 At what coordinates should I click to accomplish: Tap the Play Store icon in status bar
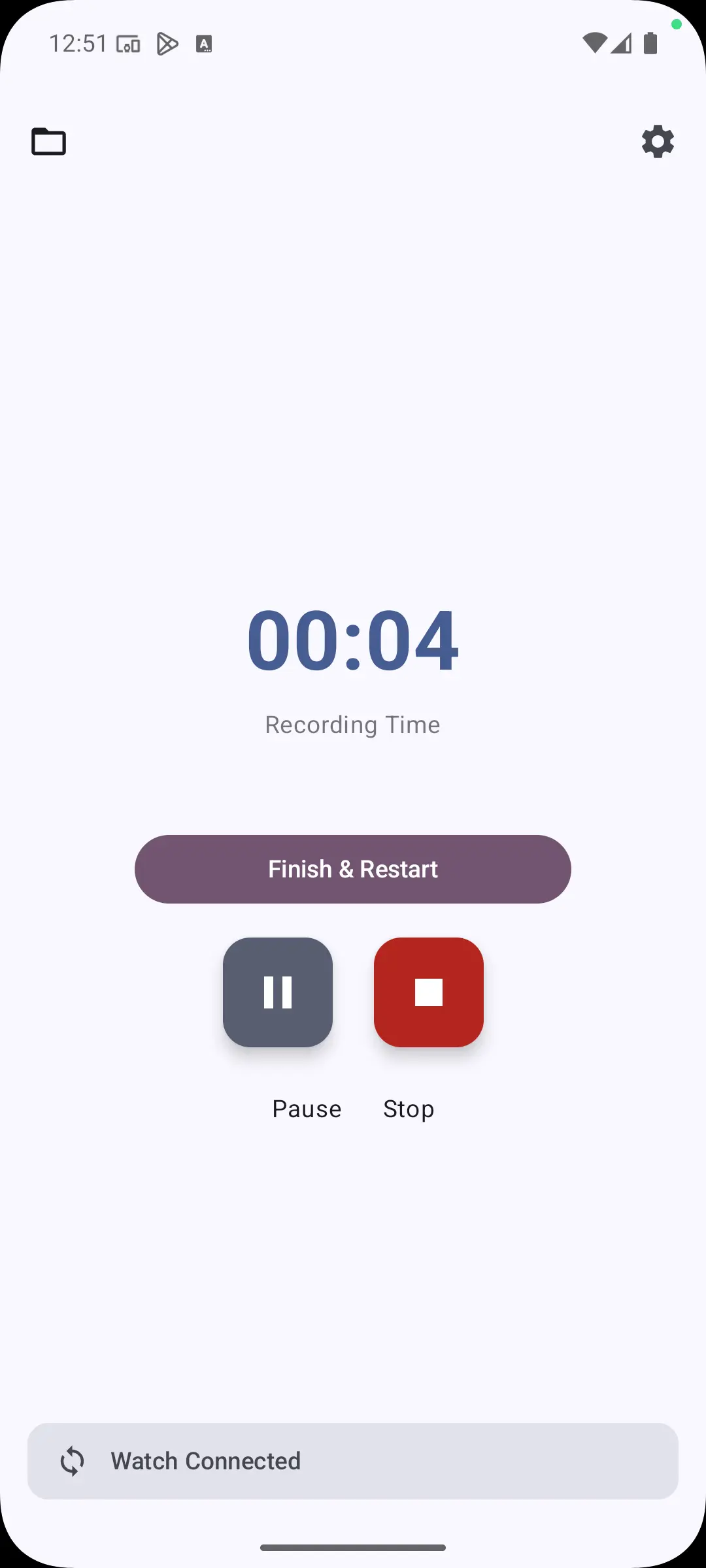point(168,43)
